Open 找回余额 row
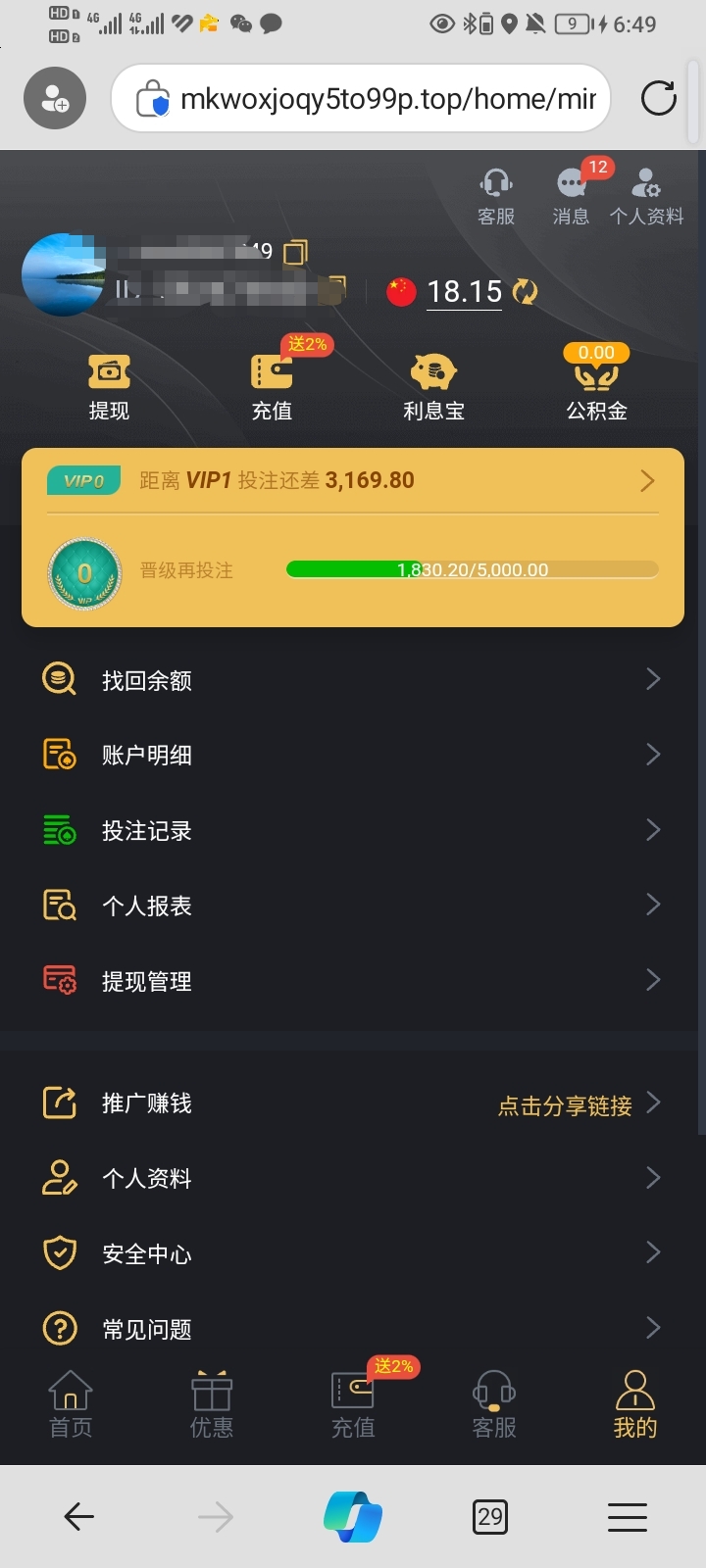 [x=353, y=680]
